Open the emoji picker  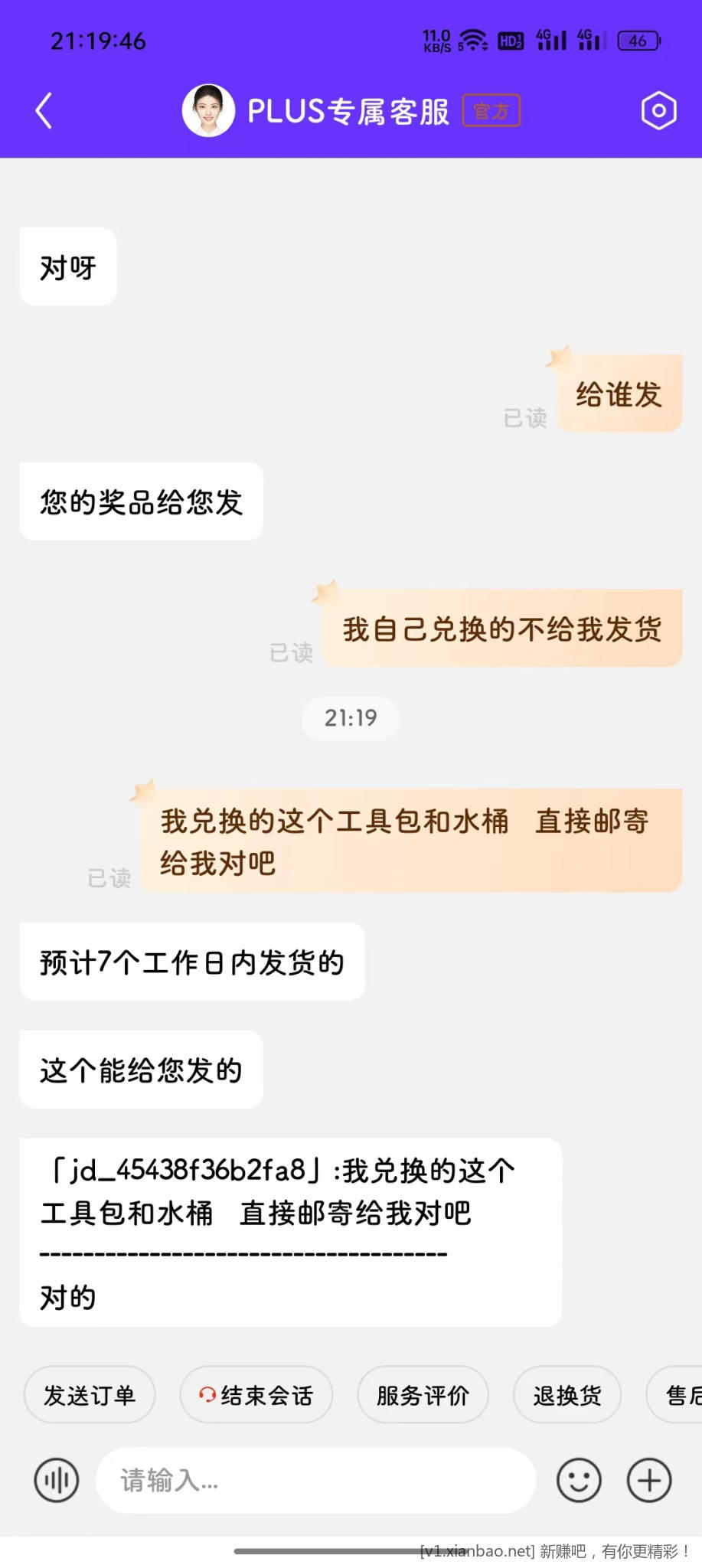click(579, 1480)
